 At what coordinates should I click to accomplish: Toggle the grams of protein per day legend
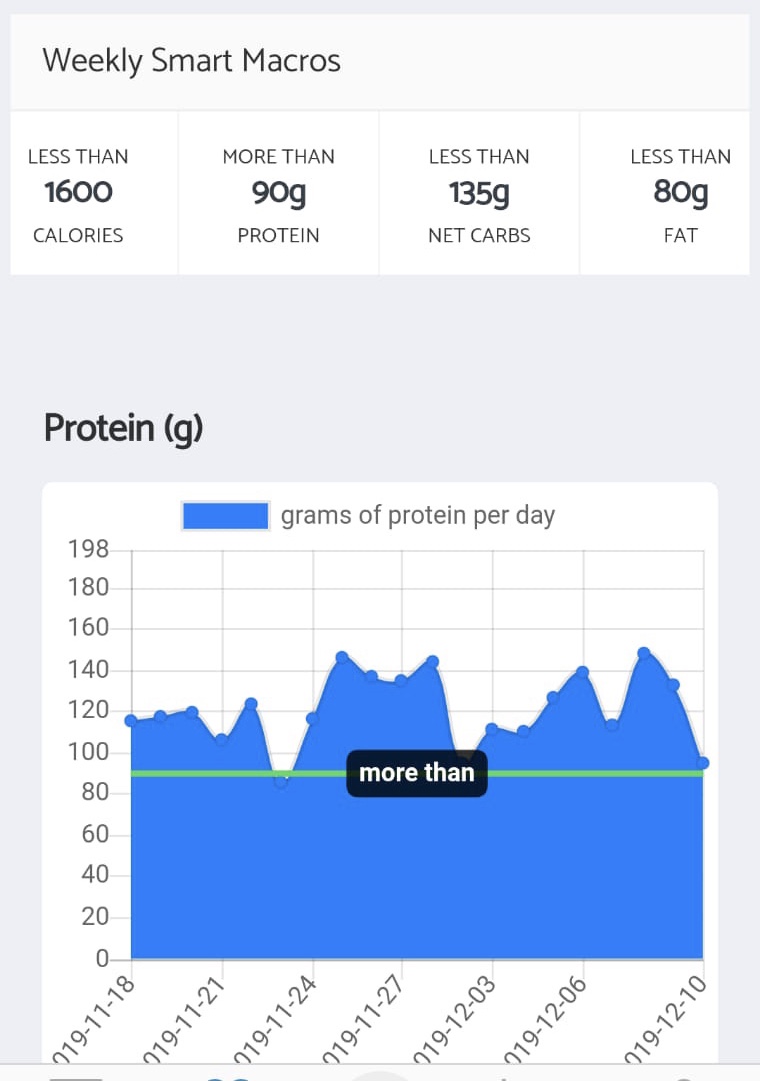(368, 516)
